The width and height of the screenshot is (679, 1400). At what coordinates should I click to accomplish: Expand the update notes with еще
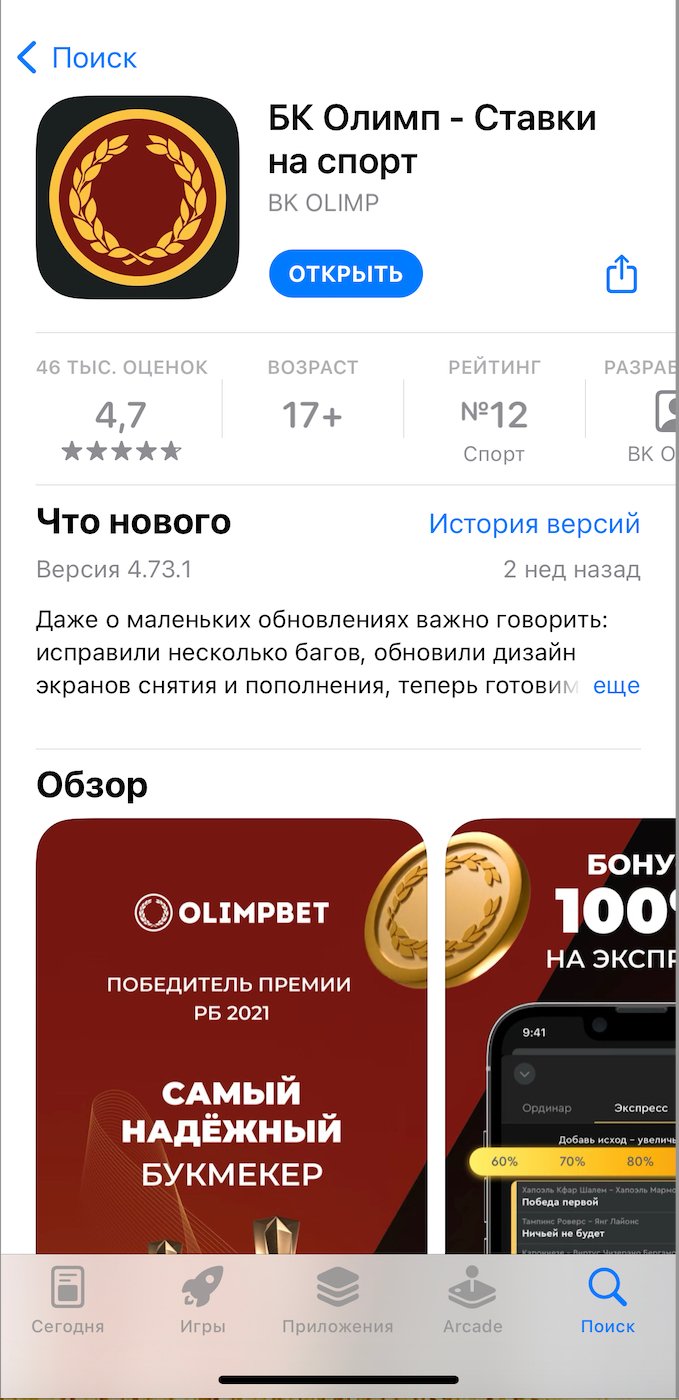click(616, 686)
